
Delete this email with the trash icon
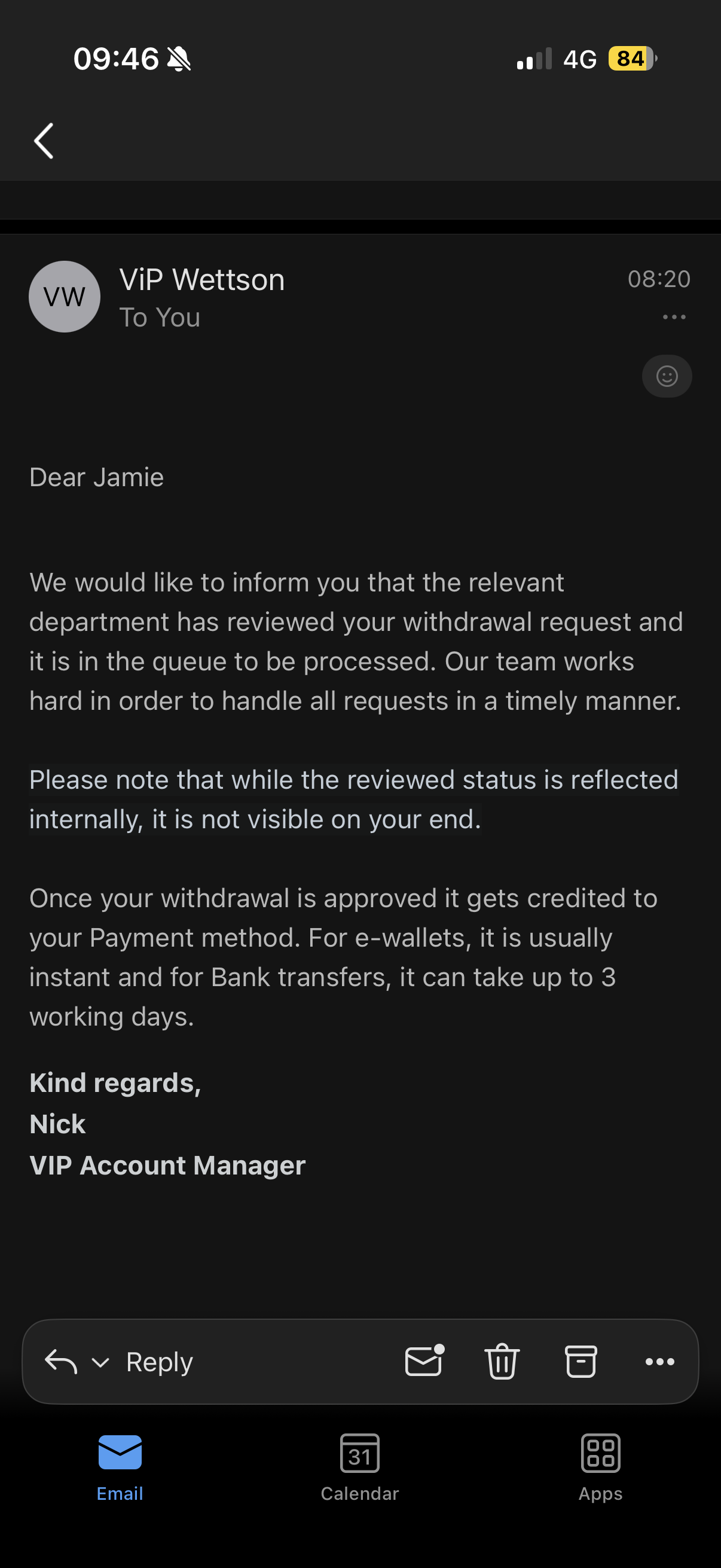pyautogui.click(x=502, y=1361)
